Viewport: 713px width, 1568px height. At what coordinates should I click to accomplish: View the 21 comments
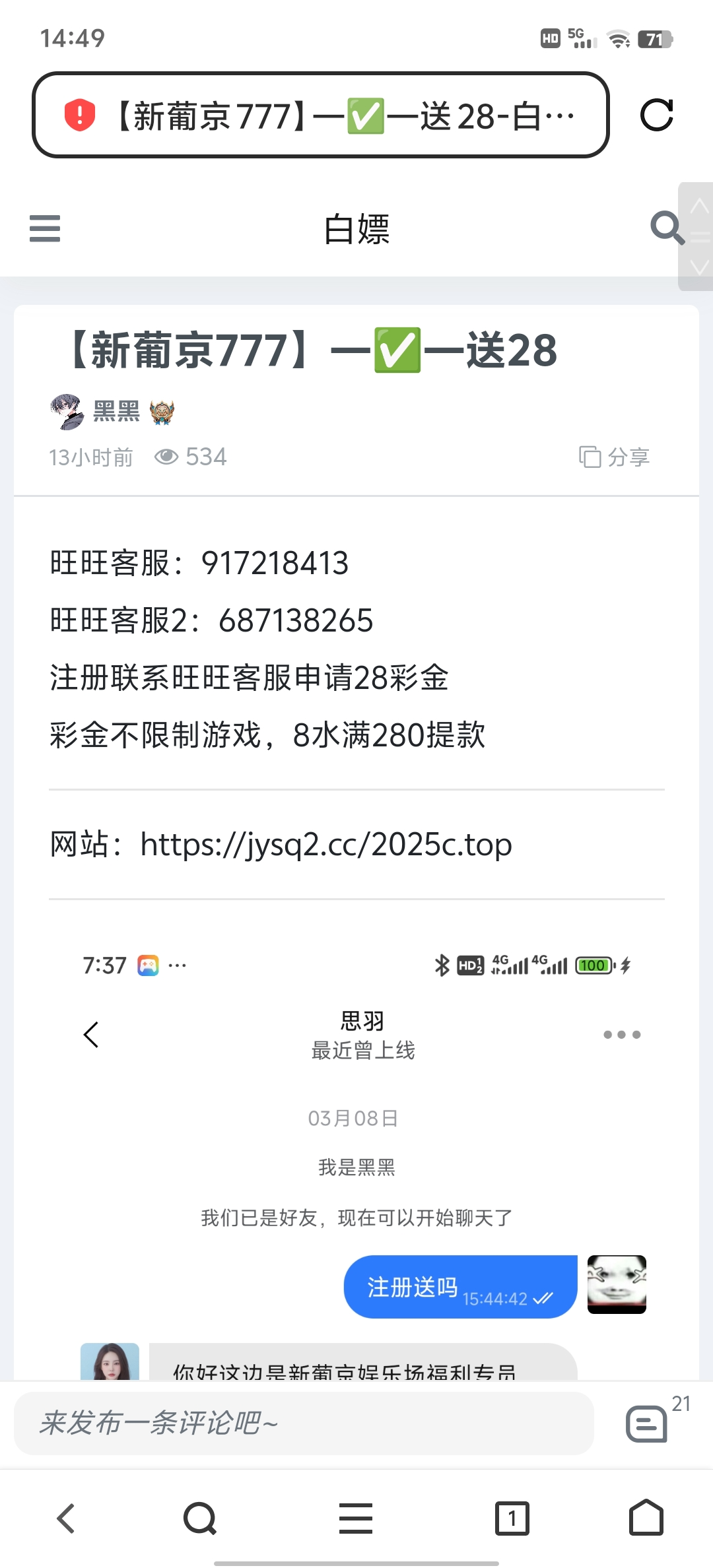[x=648, y=1423]
